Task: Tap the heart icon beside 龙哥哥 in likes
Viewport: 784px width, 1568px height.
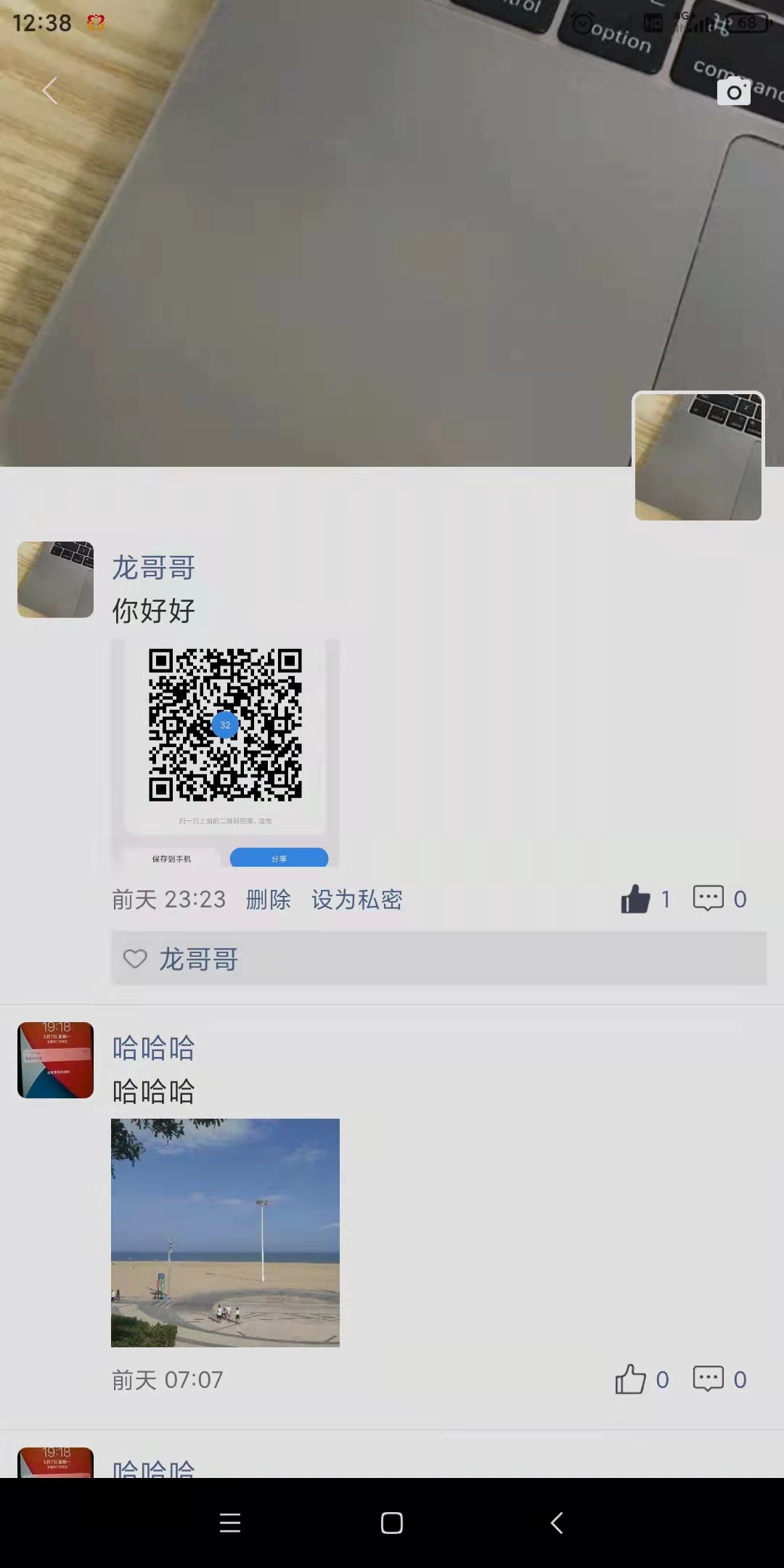Action: pyautogui.click(x=135, y=959)
